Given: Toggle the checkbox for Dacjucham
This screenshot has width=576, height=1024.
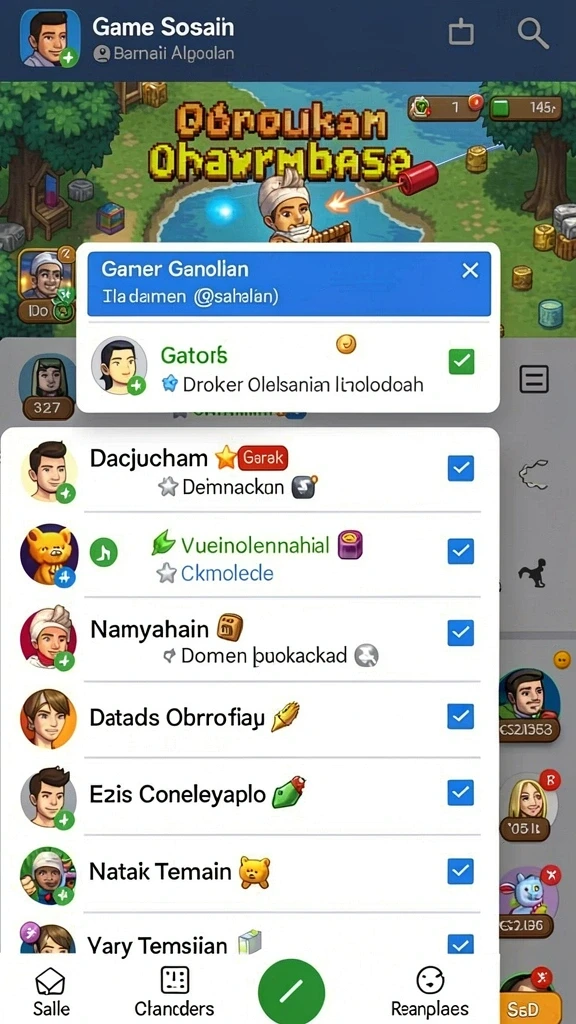Looking at the screenshot, I should pos(461,468).
